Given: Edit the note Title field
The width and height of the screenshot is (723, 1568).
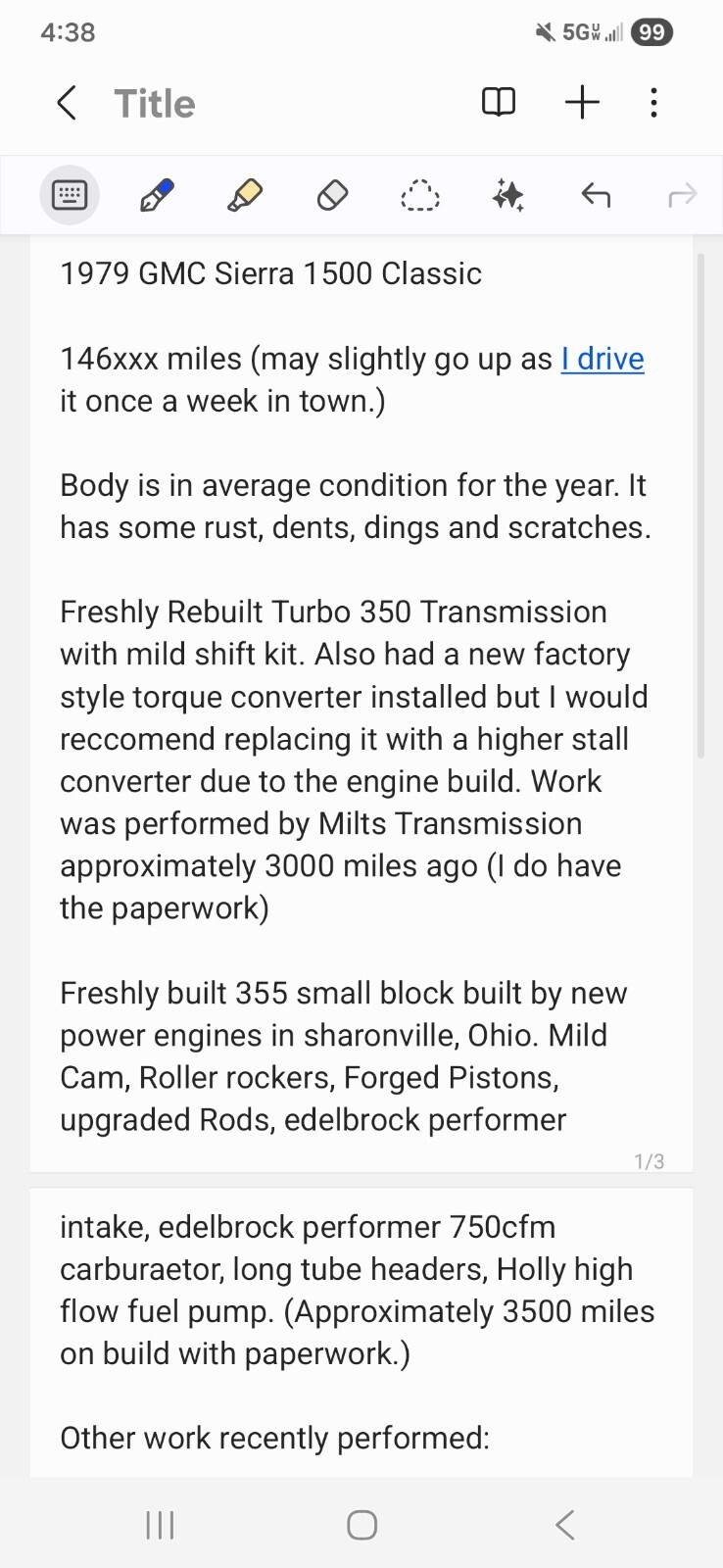Looking at the screenshot, I should tap(155, 104).
